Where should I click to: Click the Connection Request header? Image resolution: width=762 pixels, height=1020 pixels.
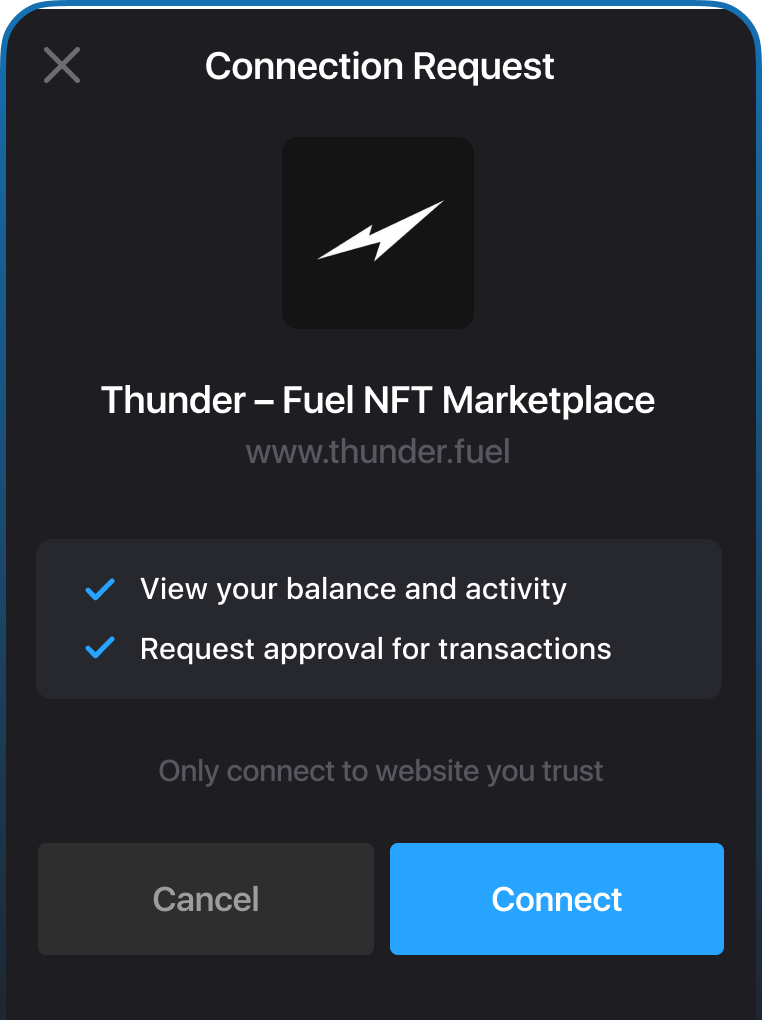coord(379,66)
